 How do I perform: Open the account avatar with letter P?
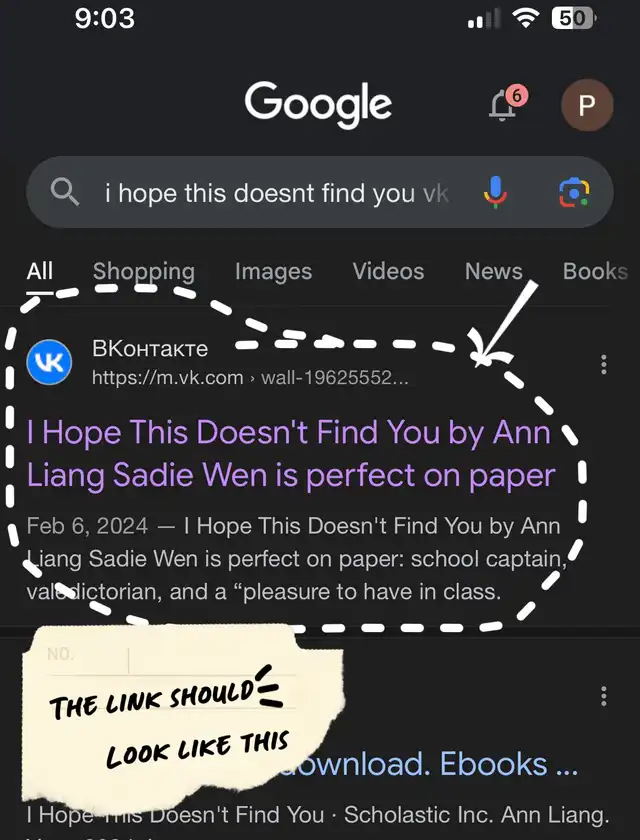point(587,105)
